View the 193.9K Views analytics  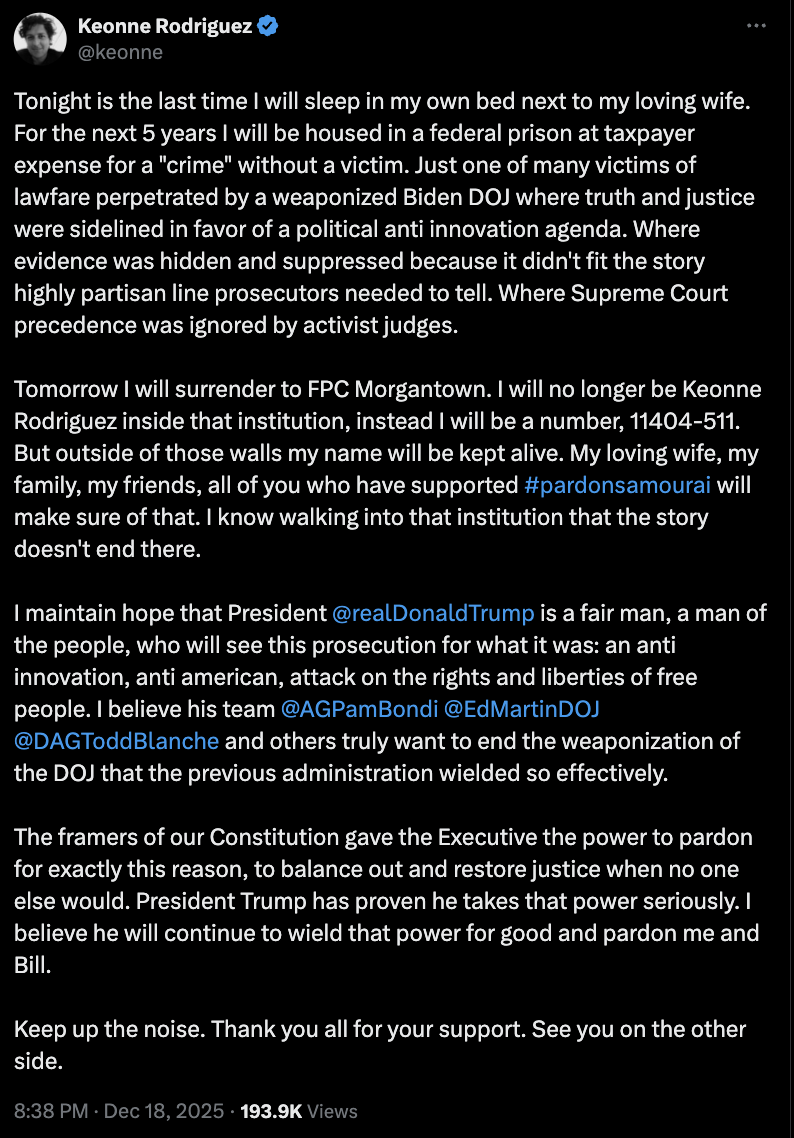pyautogui.click(x=298, y=1110)
